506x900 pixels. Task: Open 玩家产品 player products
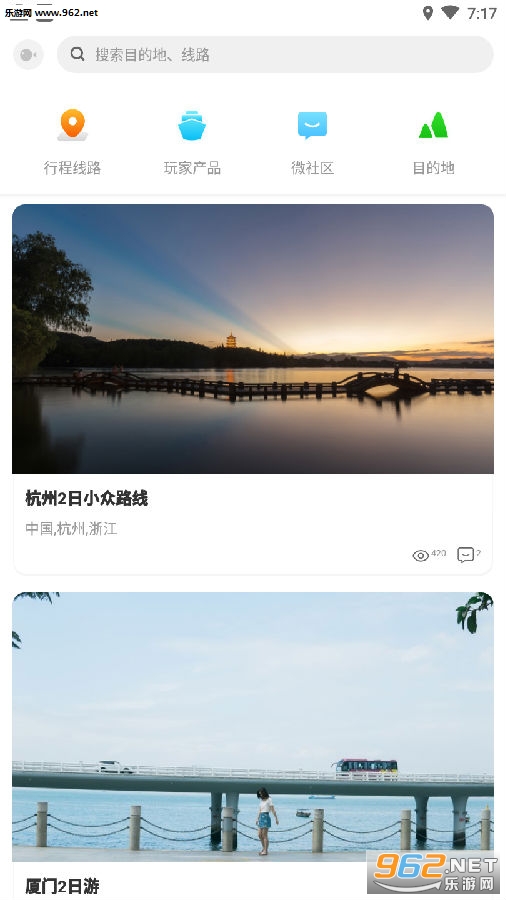click(192, 142)
